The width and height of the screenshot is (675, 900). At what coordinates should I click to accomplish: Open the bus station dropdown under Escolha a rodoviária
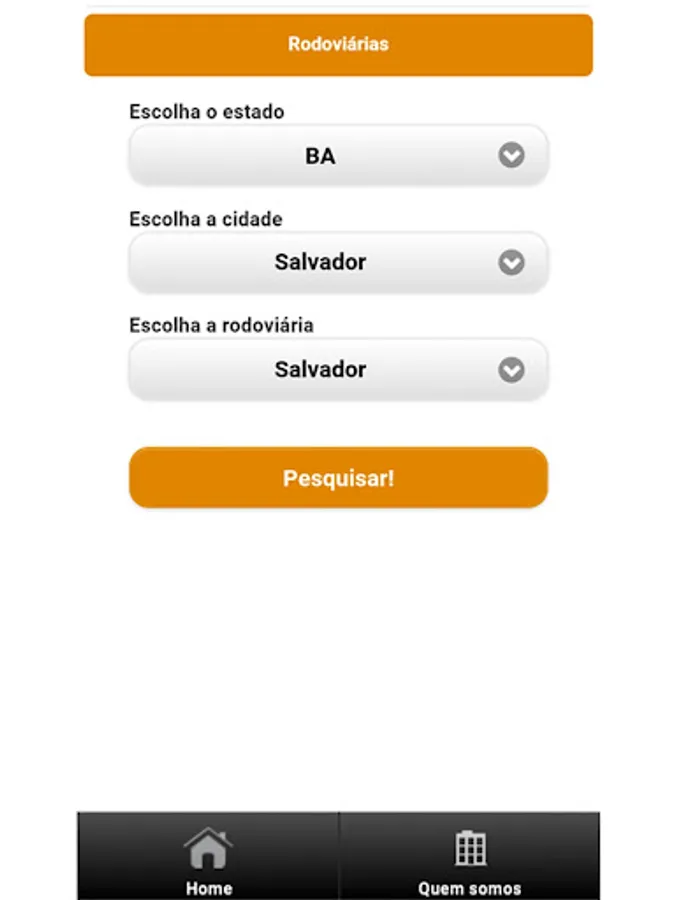(x=338, y=369)
